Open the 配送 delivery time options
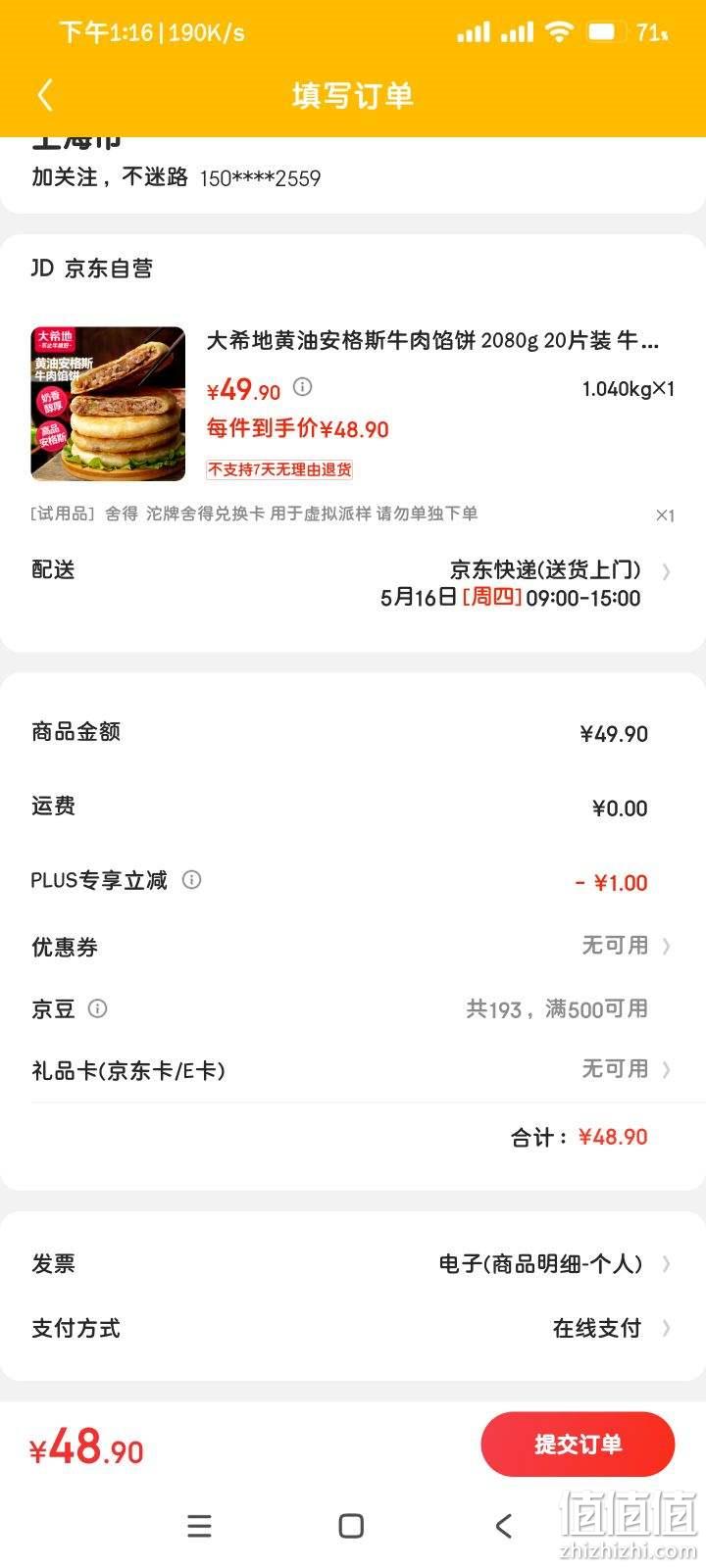 pyautogui.click(x=353, y=584)
